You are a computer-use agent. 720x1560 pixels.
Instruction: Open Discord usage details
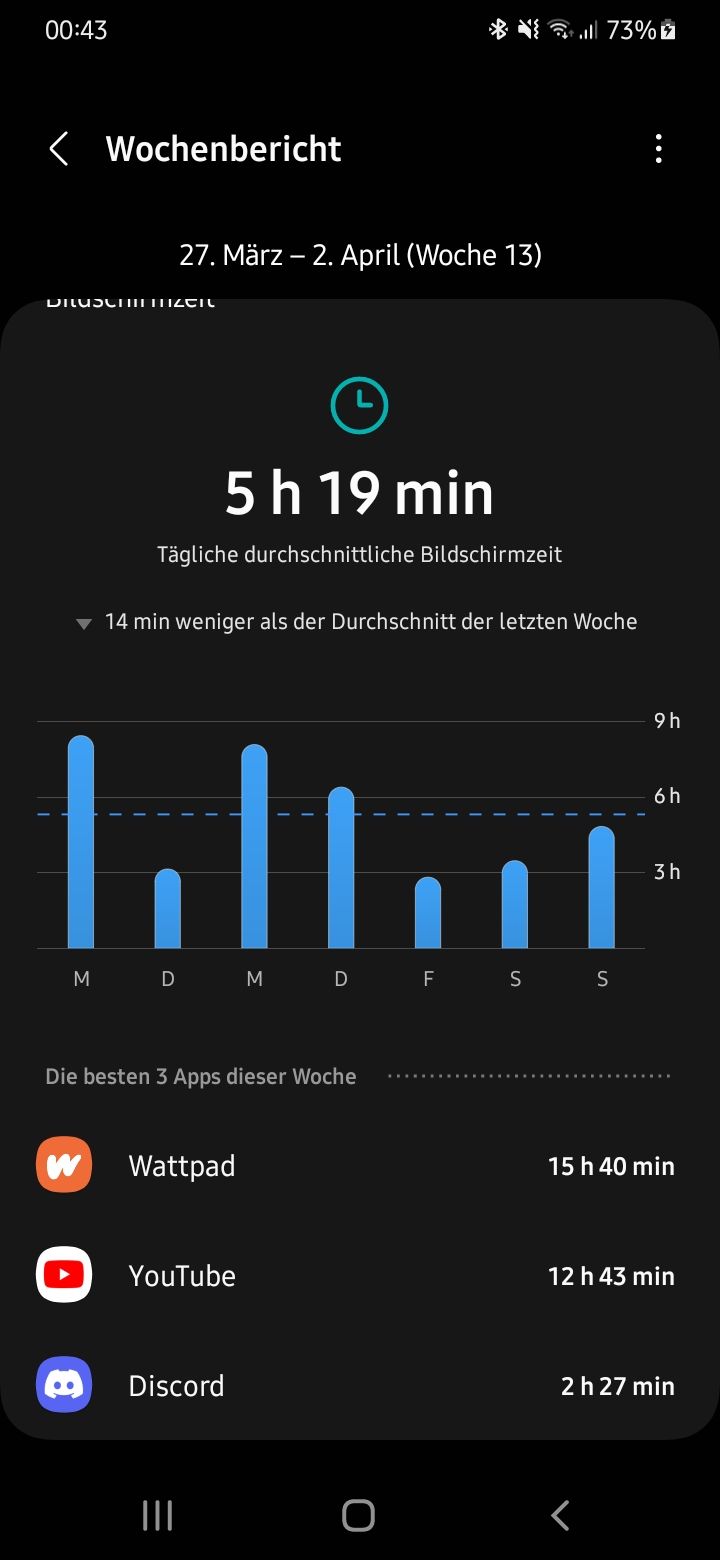coord(358,1386)
